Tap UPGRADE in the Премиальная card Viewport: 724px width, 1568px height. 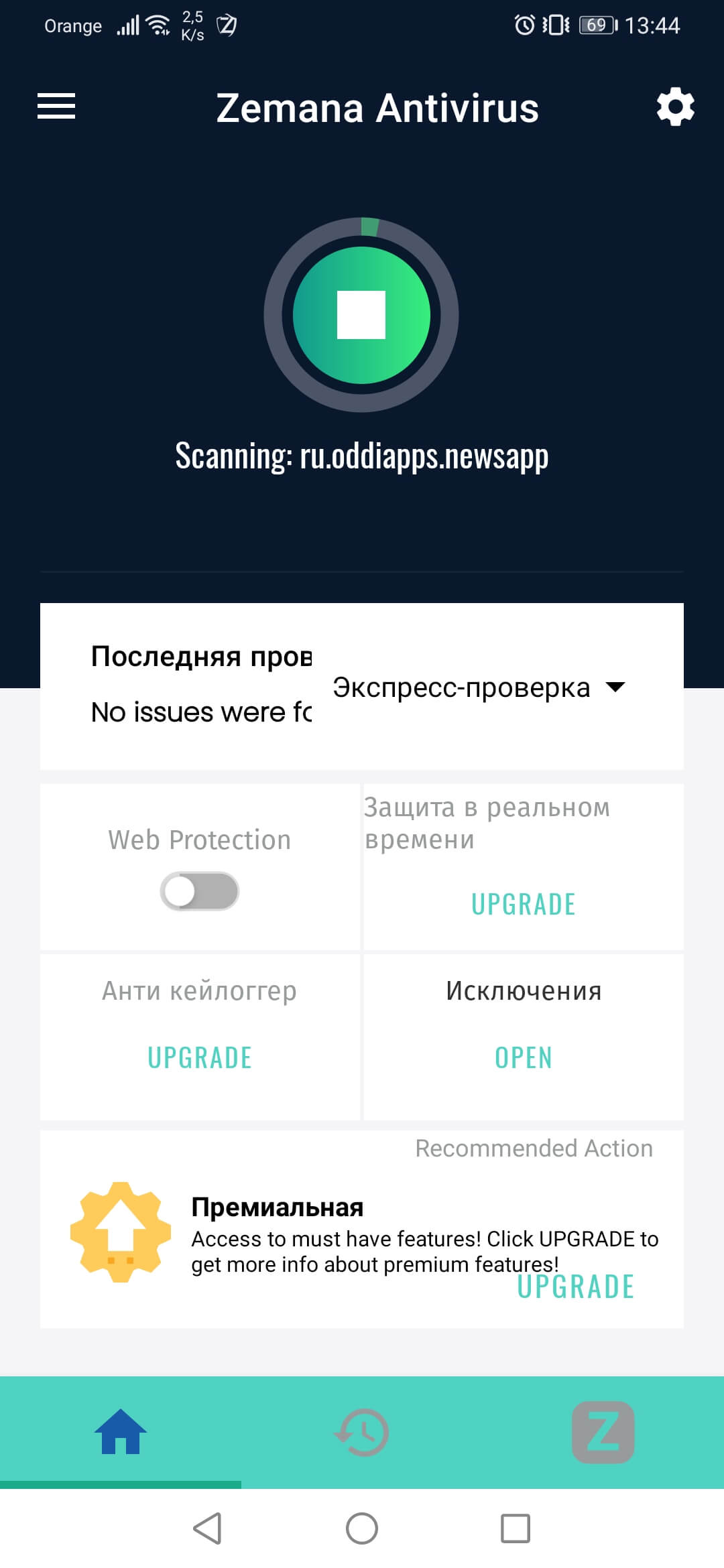coord(575,1287)
